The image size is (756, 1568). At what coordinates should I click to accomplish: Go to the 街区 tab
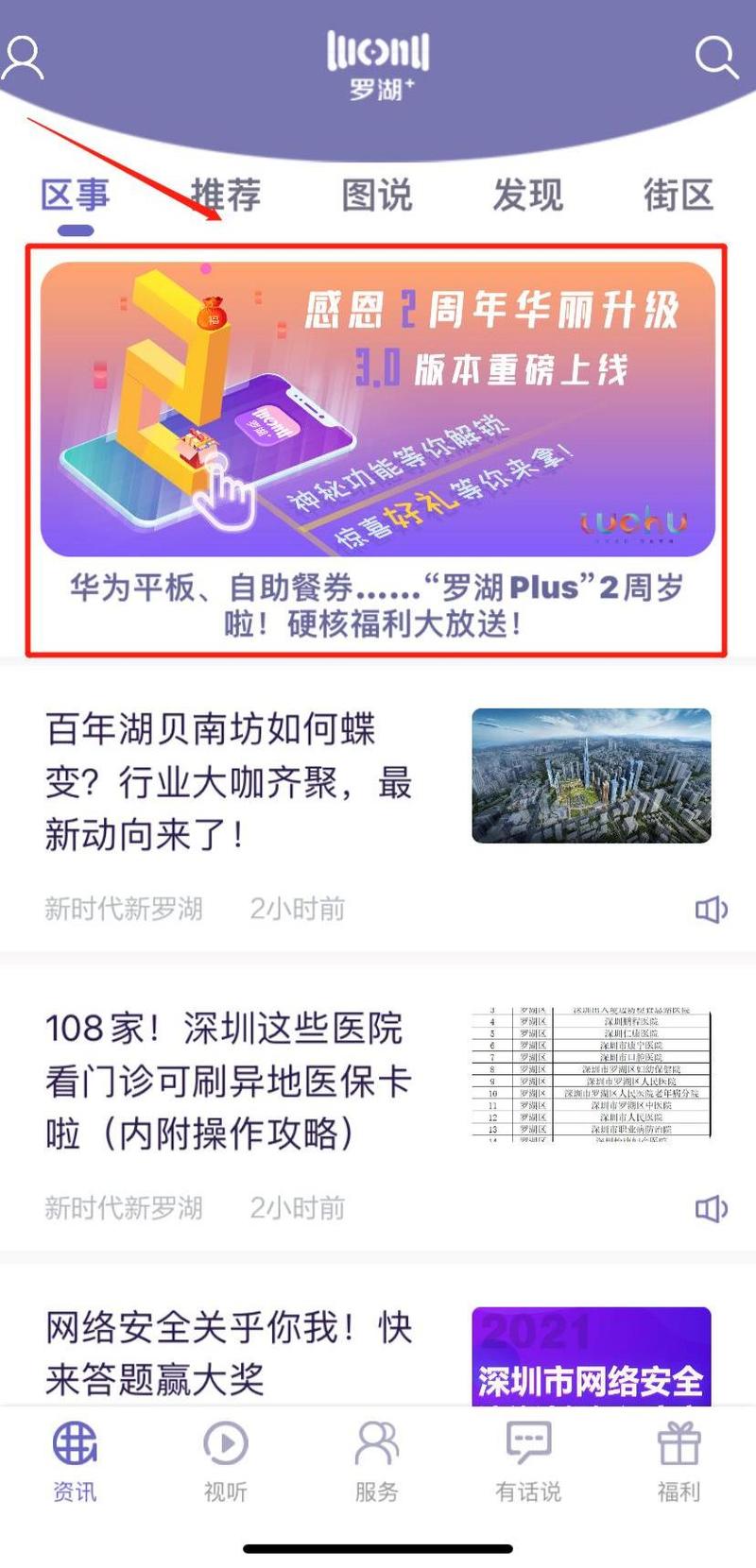[x=678, y=196]
